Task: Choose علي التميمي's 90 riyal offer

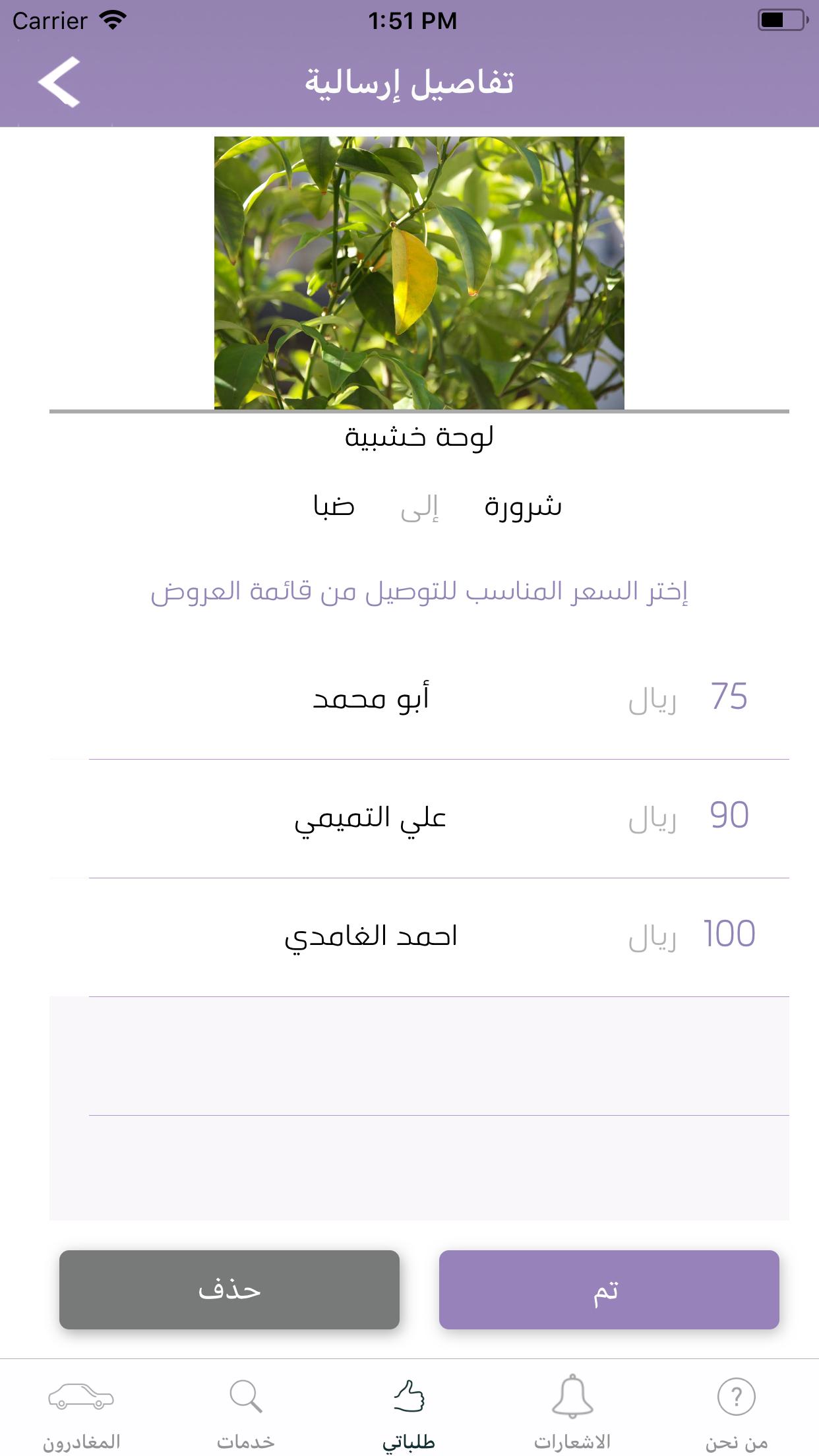Action: tap(419, 818)
